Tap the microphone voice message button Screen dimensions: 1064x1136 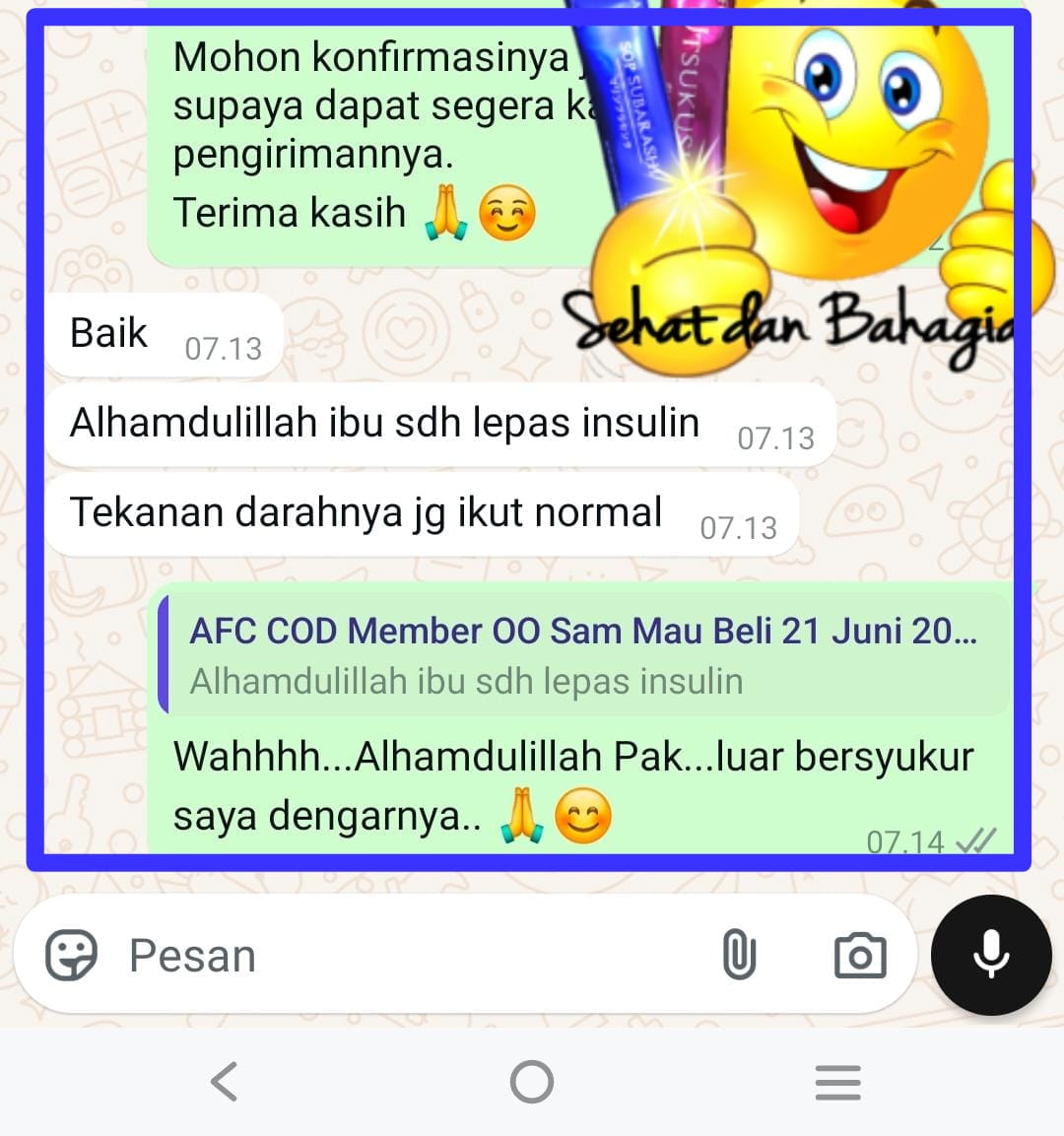pos(991,955)
